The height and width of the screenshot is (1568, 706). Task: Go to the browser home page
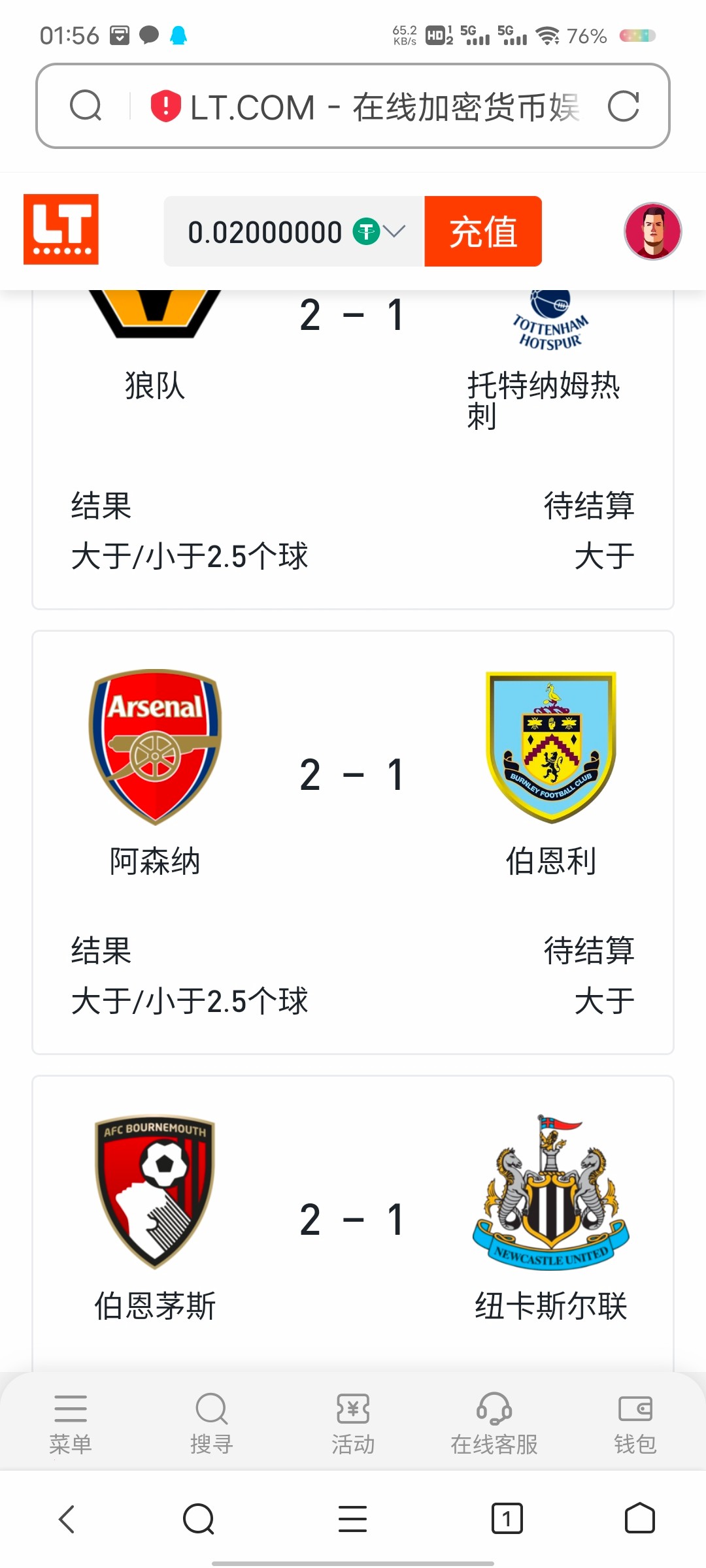(640, 1518)
